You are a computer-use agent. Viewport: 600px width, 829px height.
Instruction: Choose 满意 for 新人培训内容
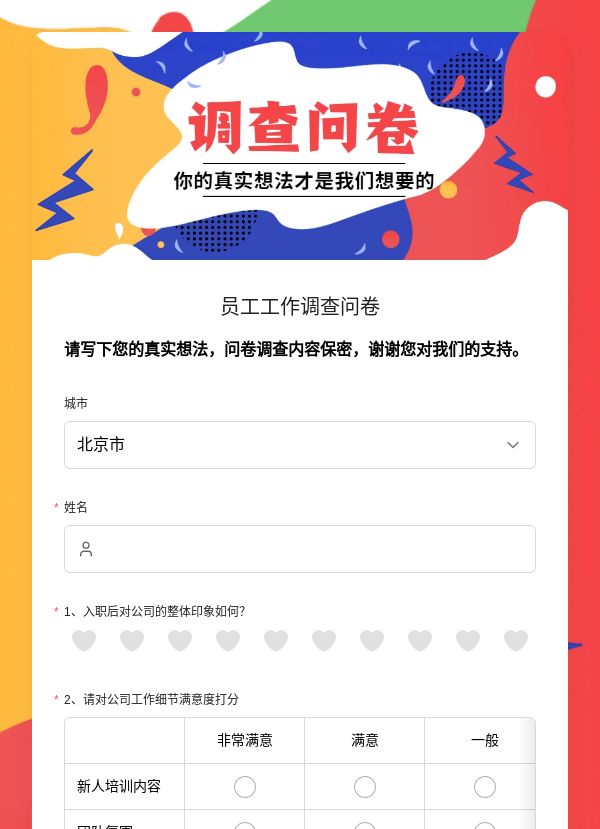(x=365, y=787)
